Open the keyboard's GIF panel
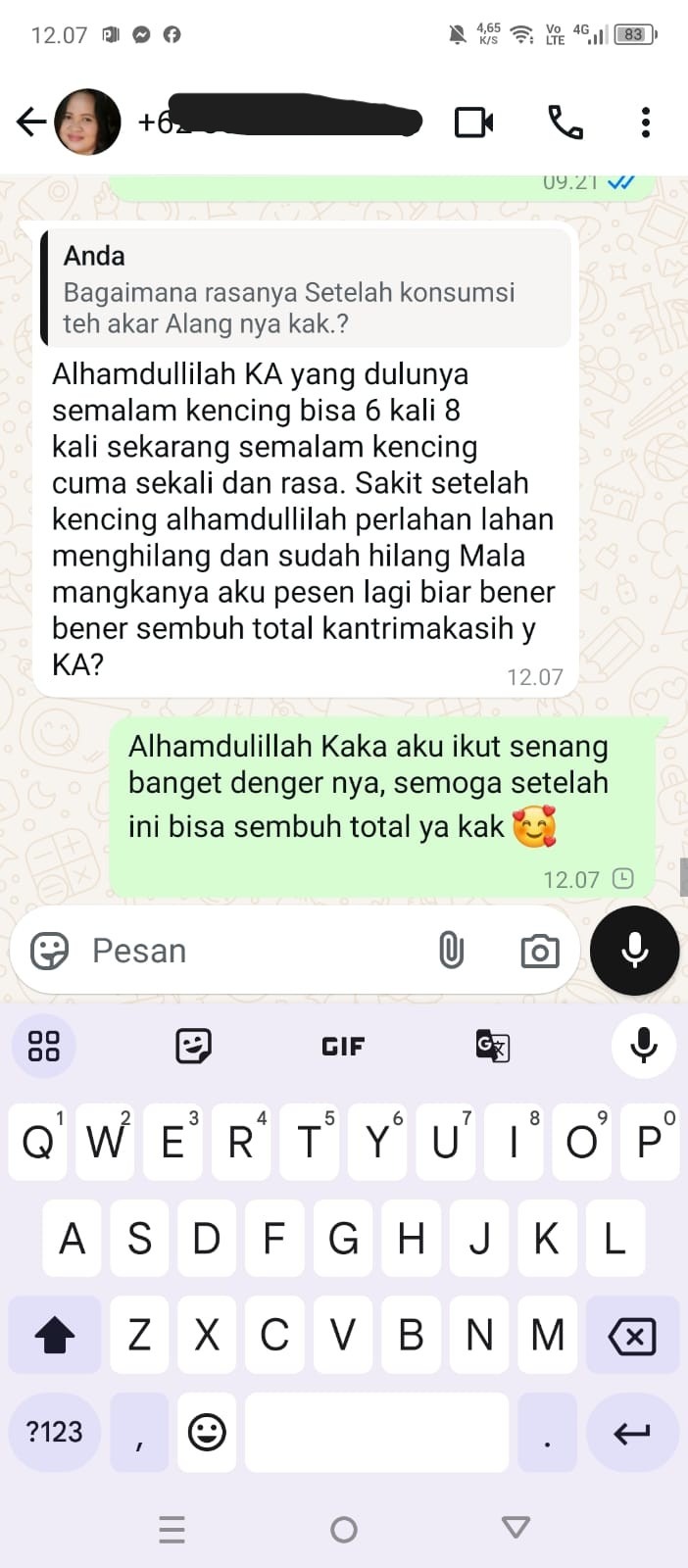 (343, 1047)
